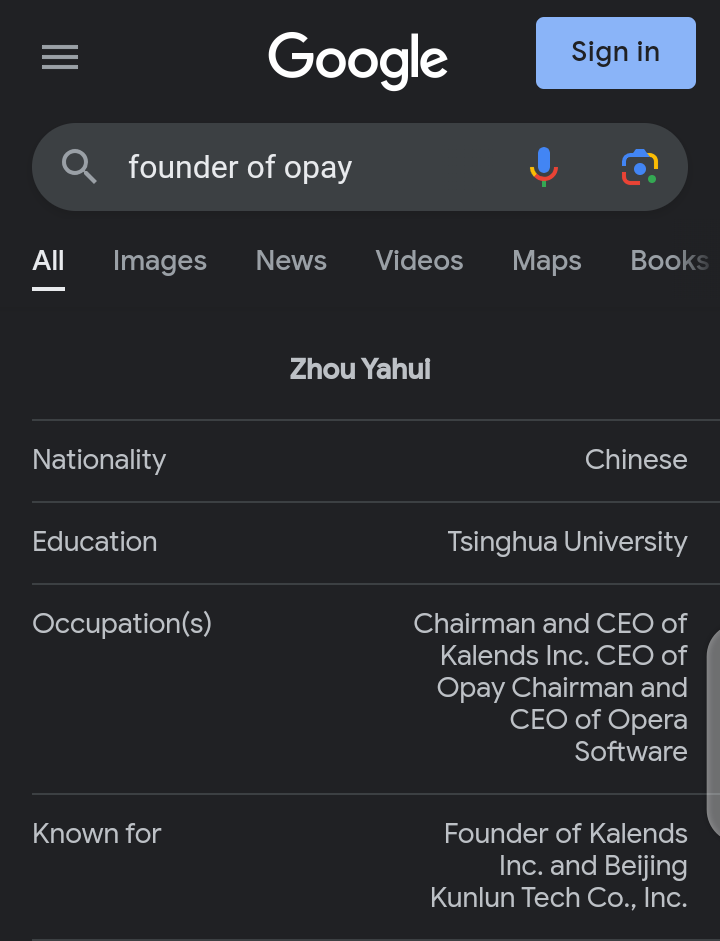Switch to the News tab
This screenshot has width=720, height=941.
tap(291, 261)
